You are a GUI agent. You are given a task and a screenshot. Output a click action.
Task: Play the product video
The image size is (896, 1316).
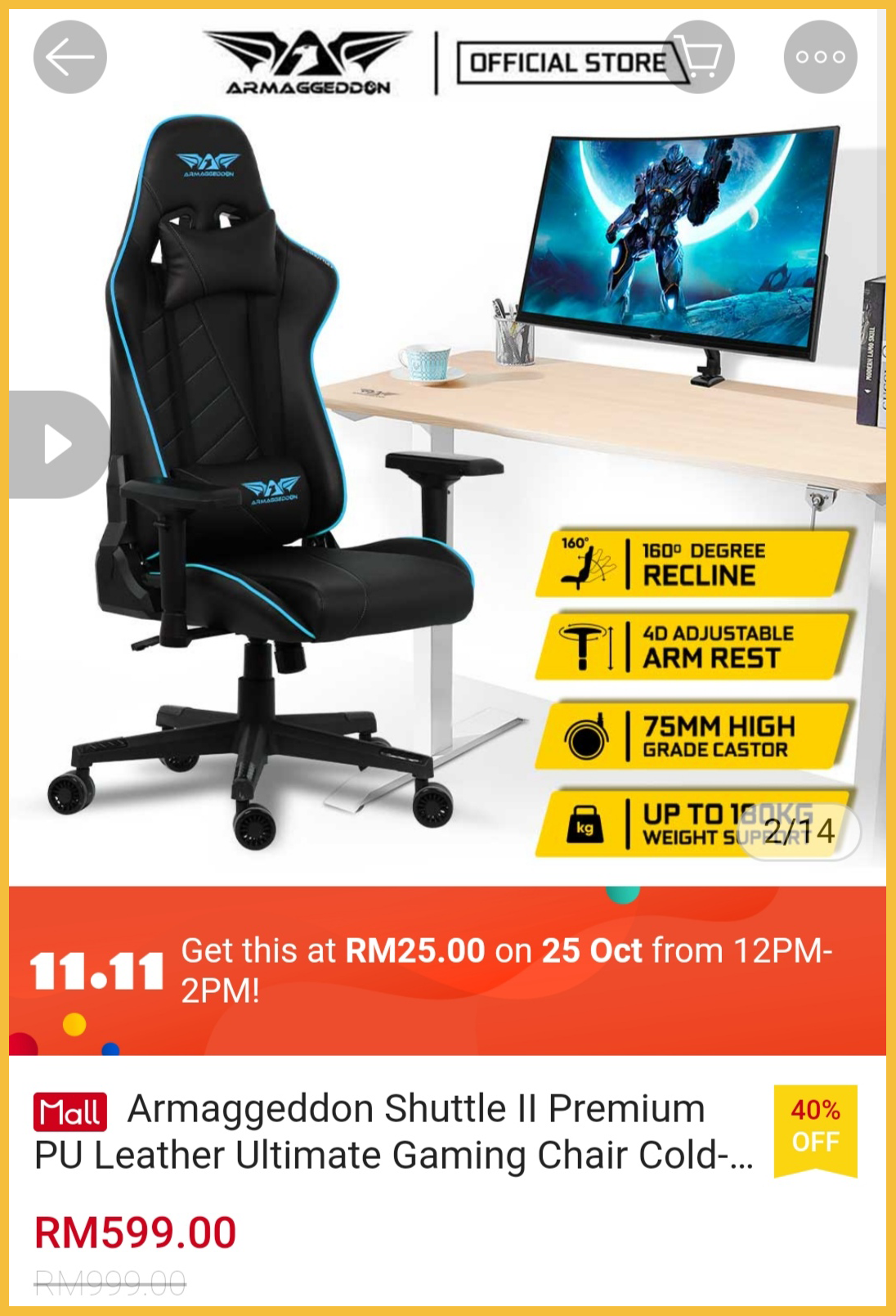point(57,444)
